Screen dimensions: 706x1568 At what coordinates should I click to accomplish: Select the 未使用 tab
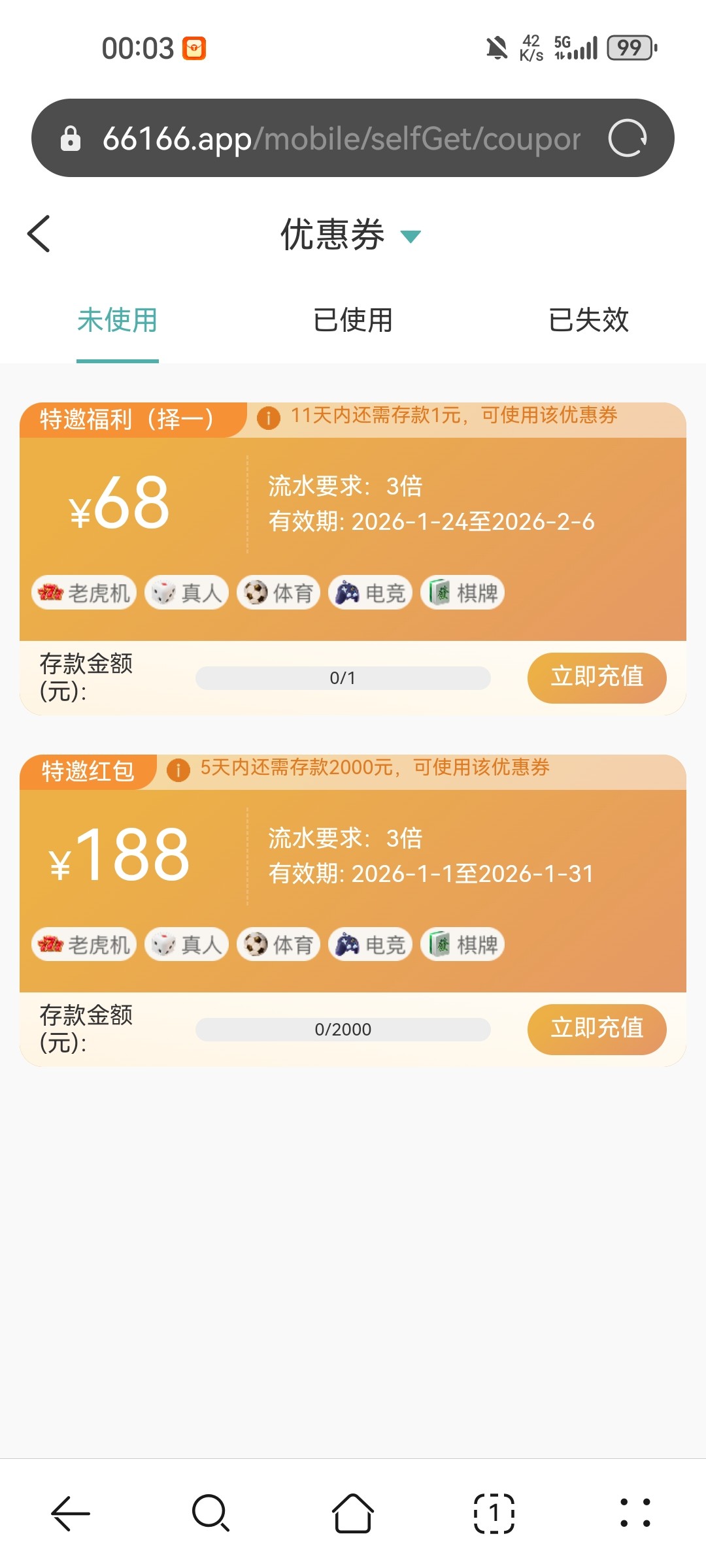point(118,321)
